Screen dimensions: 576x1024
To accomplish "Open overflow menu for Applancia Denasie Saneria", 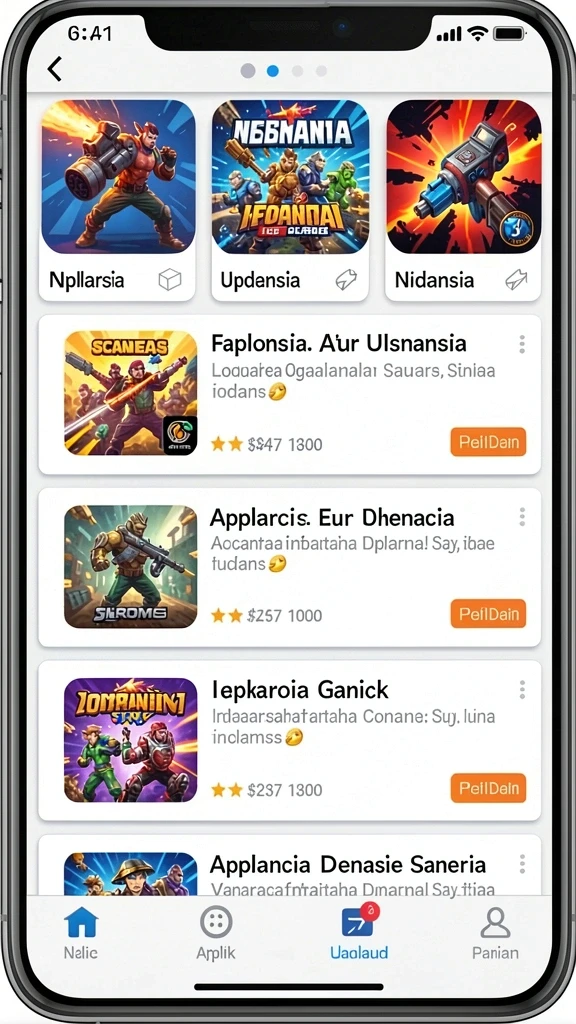I will point(522,864).
